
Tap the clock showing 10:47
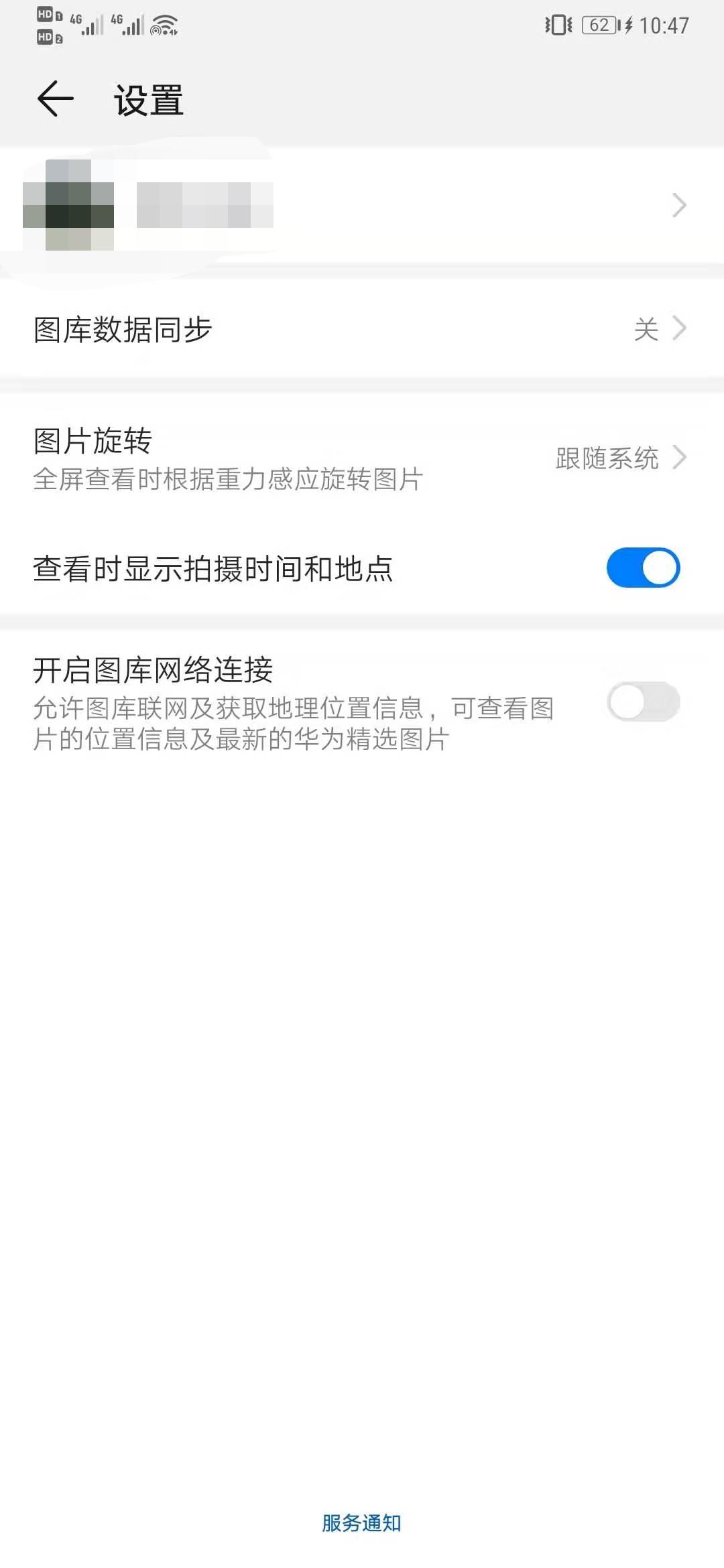664,25
